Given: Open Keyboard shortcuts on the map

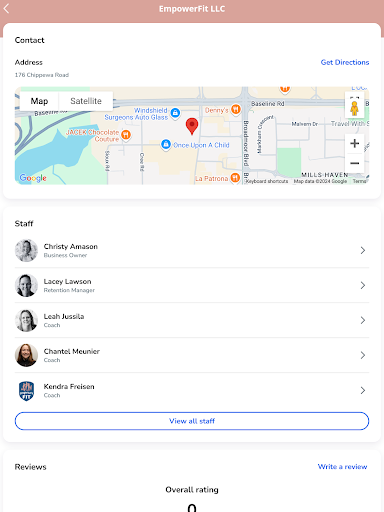Looking at the screenshot, I should [x=267, y=181].
